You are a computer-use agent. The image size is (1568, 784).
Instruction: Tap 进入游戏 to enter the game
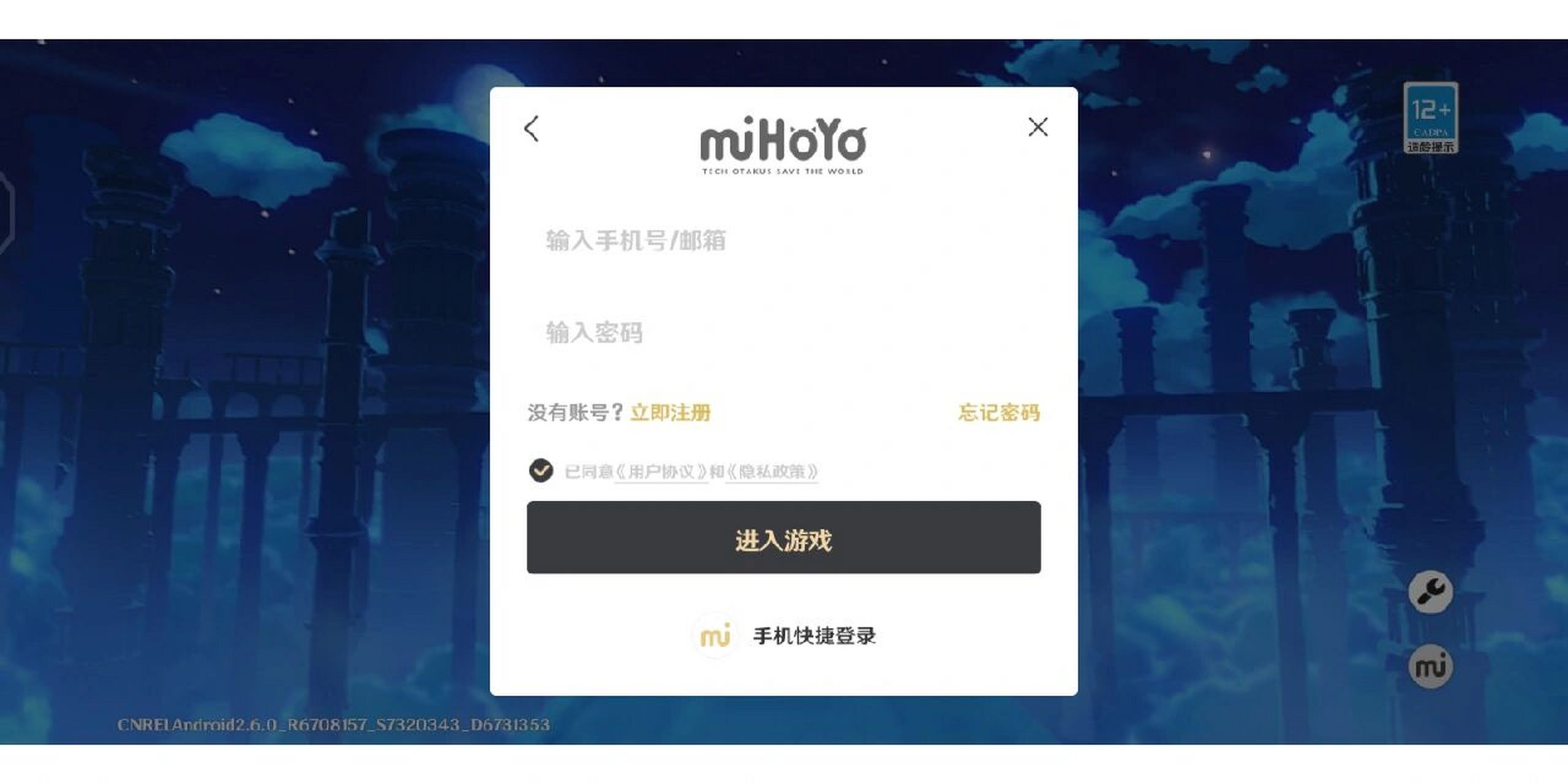tap(783, 538)
